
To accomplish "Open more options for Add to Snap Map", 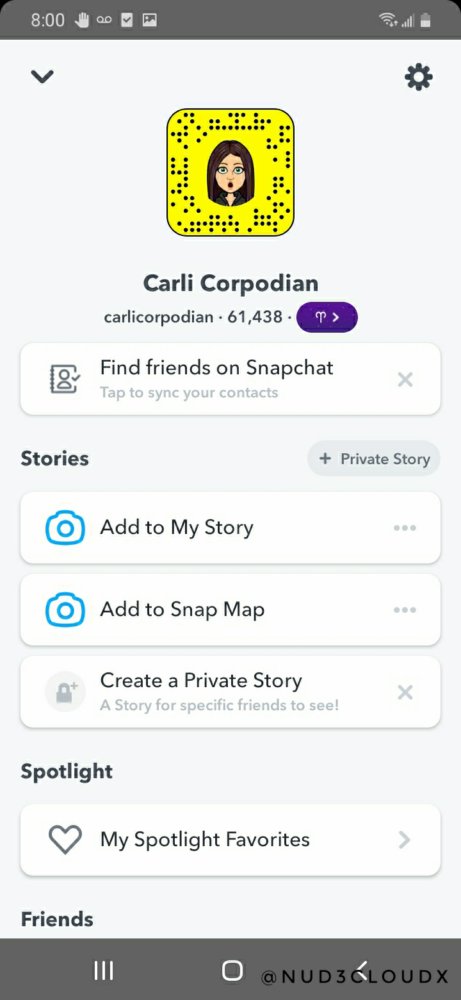I will [x=405, y=610].
